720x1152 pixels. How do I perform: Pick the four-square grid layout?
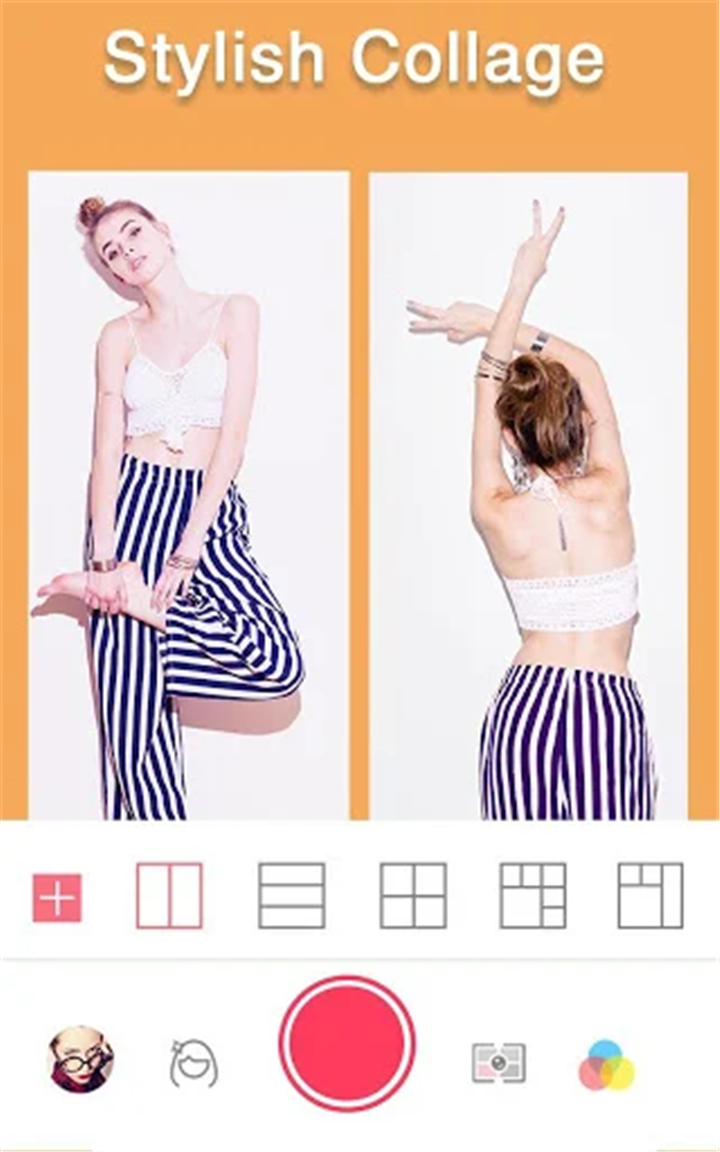(413, 896)
